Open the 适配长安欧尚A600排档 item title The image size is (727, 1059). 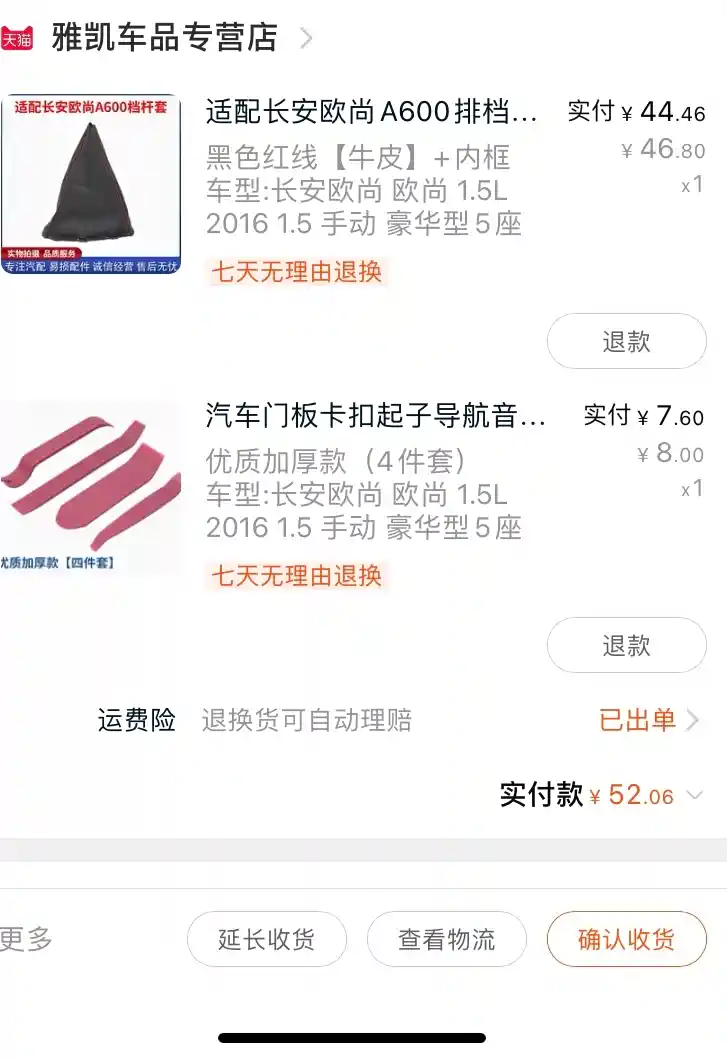pyautogui.click(x=371, y=111)
